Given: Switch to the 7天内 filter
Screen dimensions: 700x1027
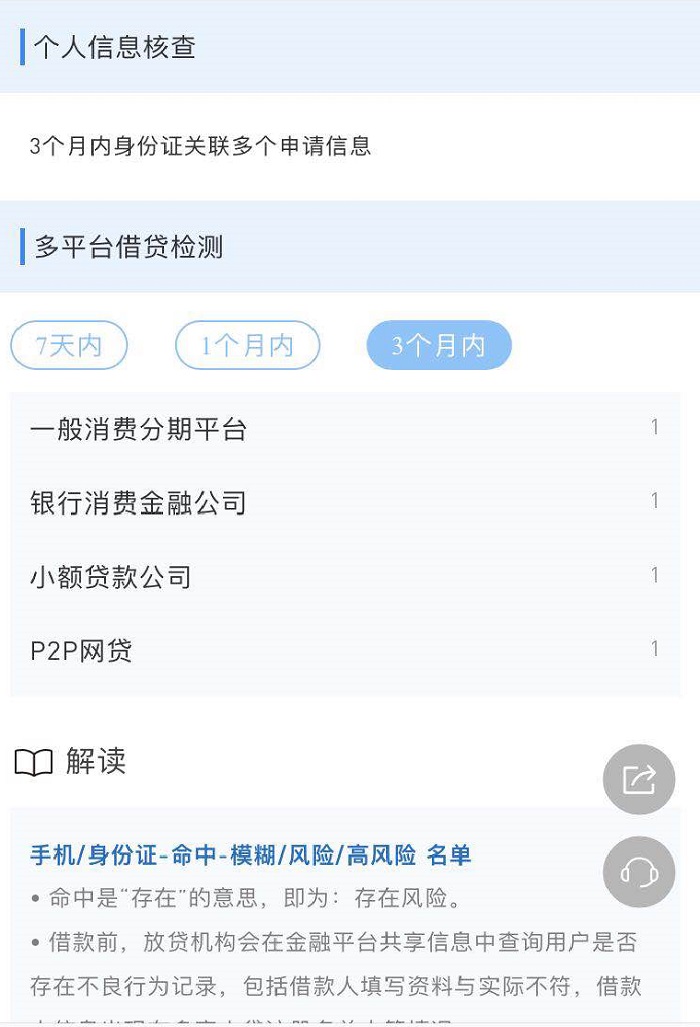Looking at the screenshot, I should click(x=69, y=346).
